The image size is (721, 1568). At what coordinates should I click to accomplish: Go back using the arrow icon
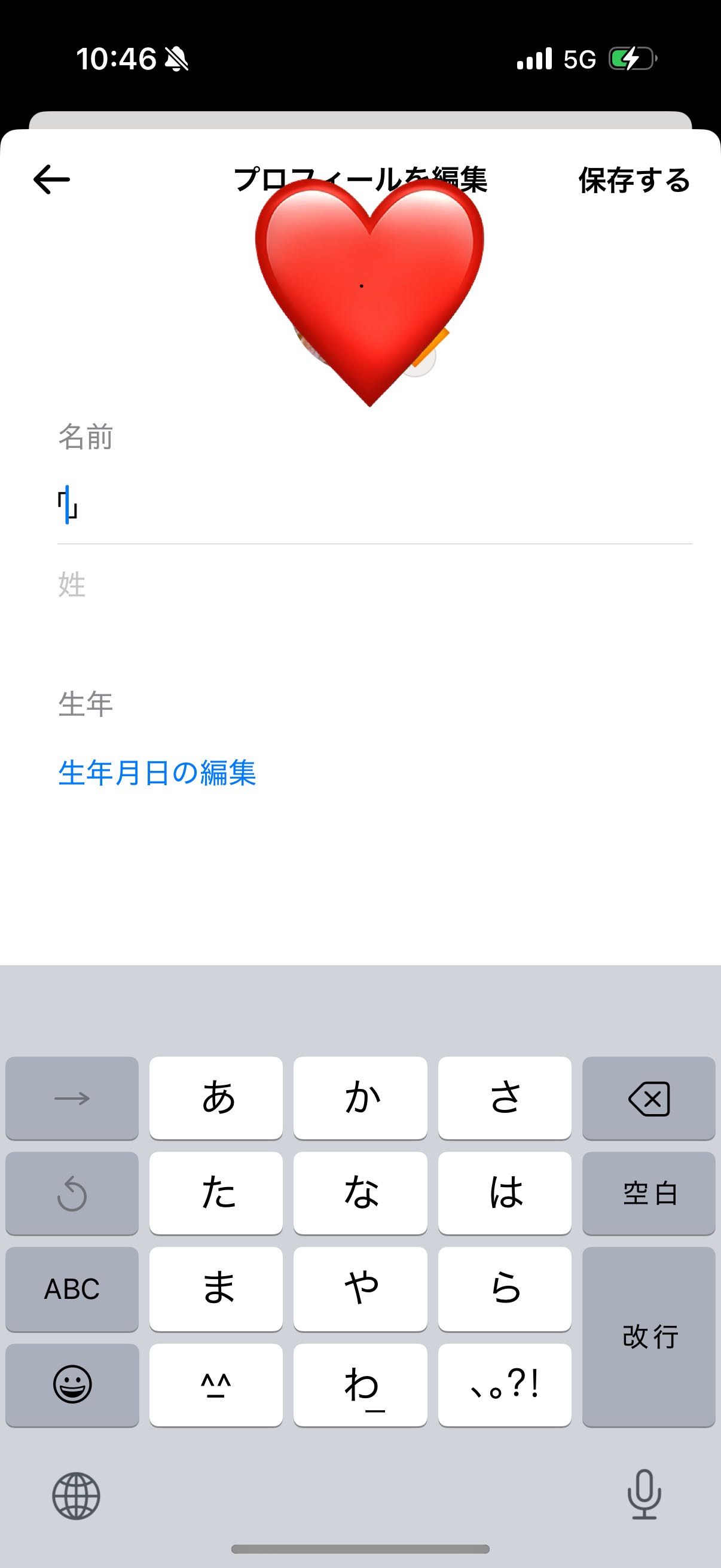[52, 179]
